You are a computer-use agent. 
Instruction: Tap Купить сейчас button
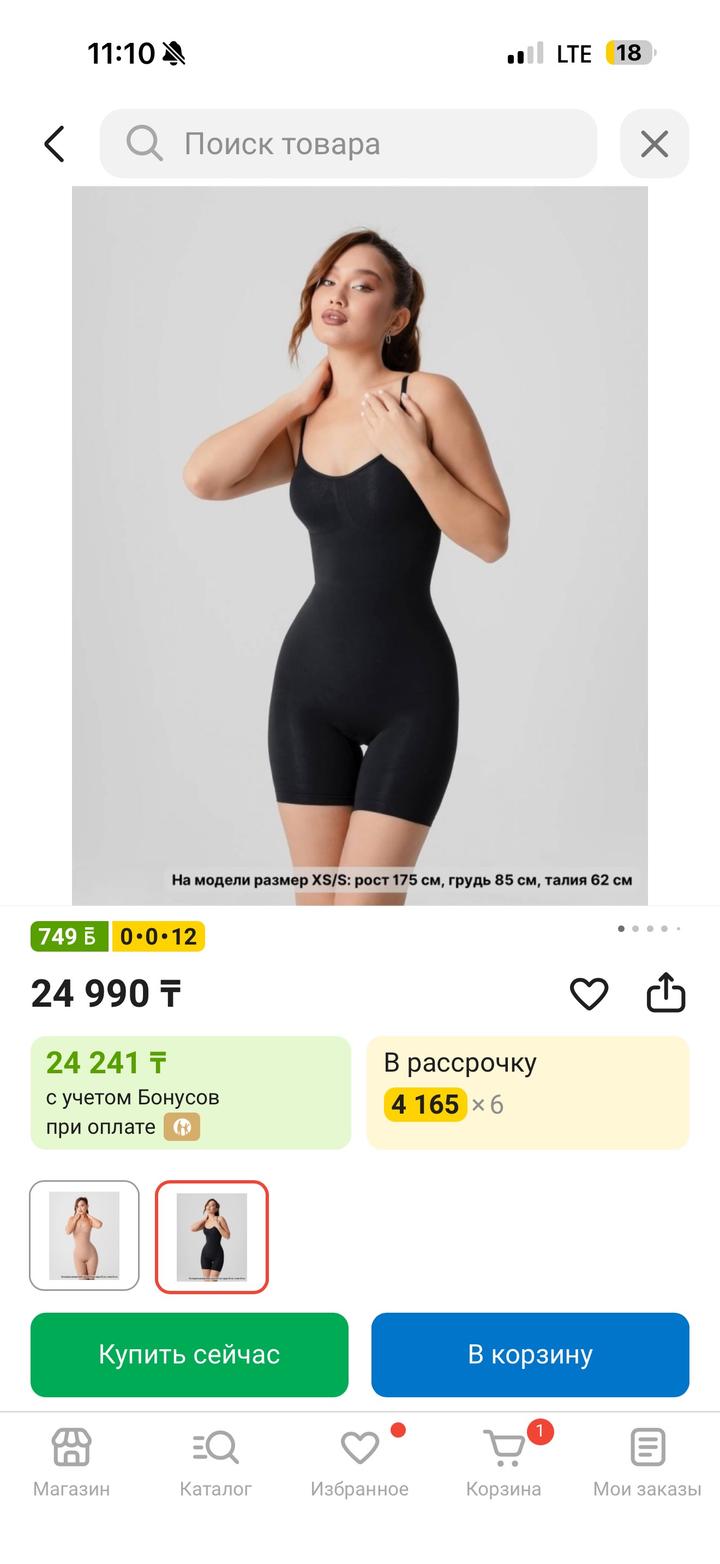[189, 1354]
